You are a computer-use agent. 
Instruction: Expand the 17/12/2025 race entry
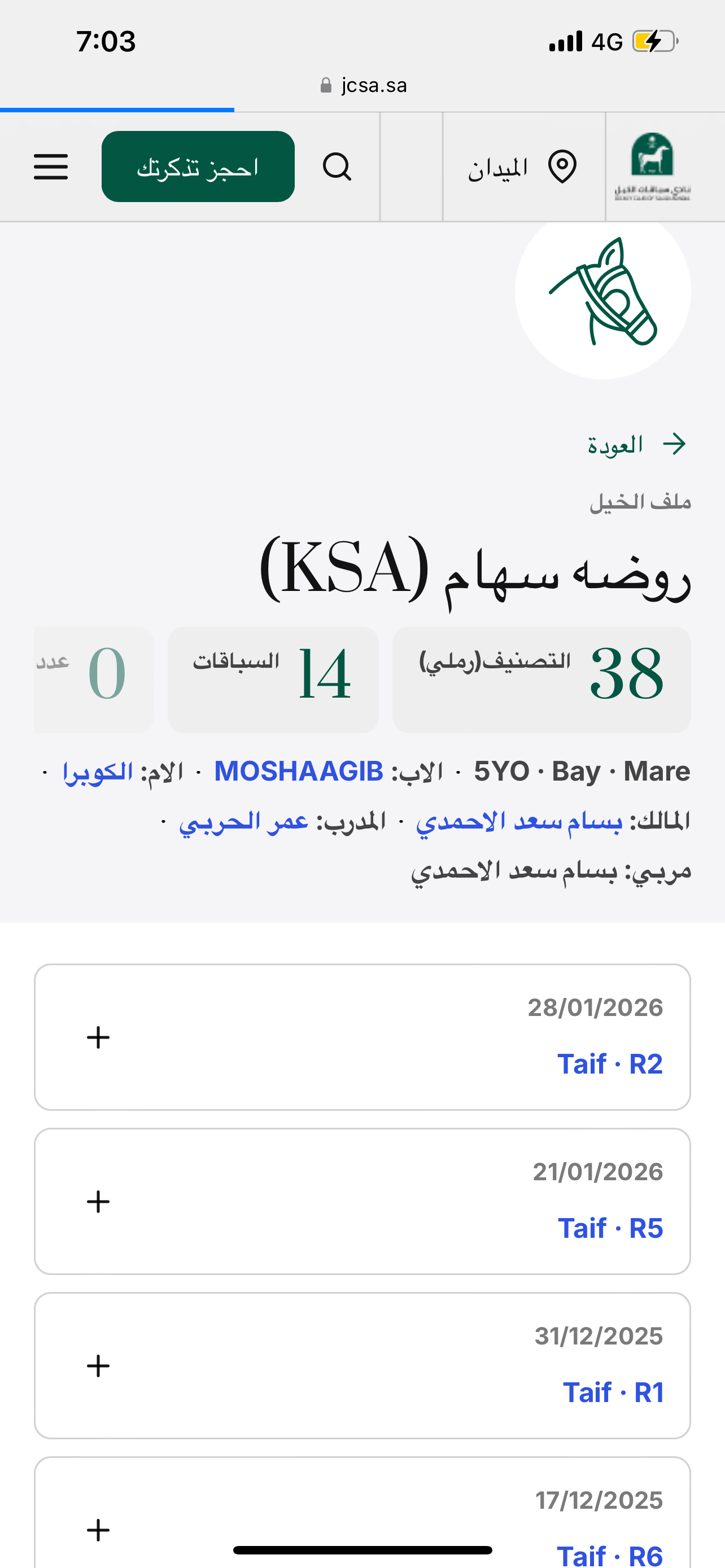[x=98, y=1530]
